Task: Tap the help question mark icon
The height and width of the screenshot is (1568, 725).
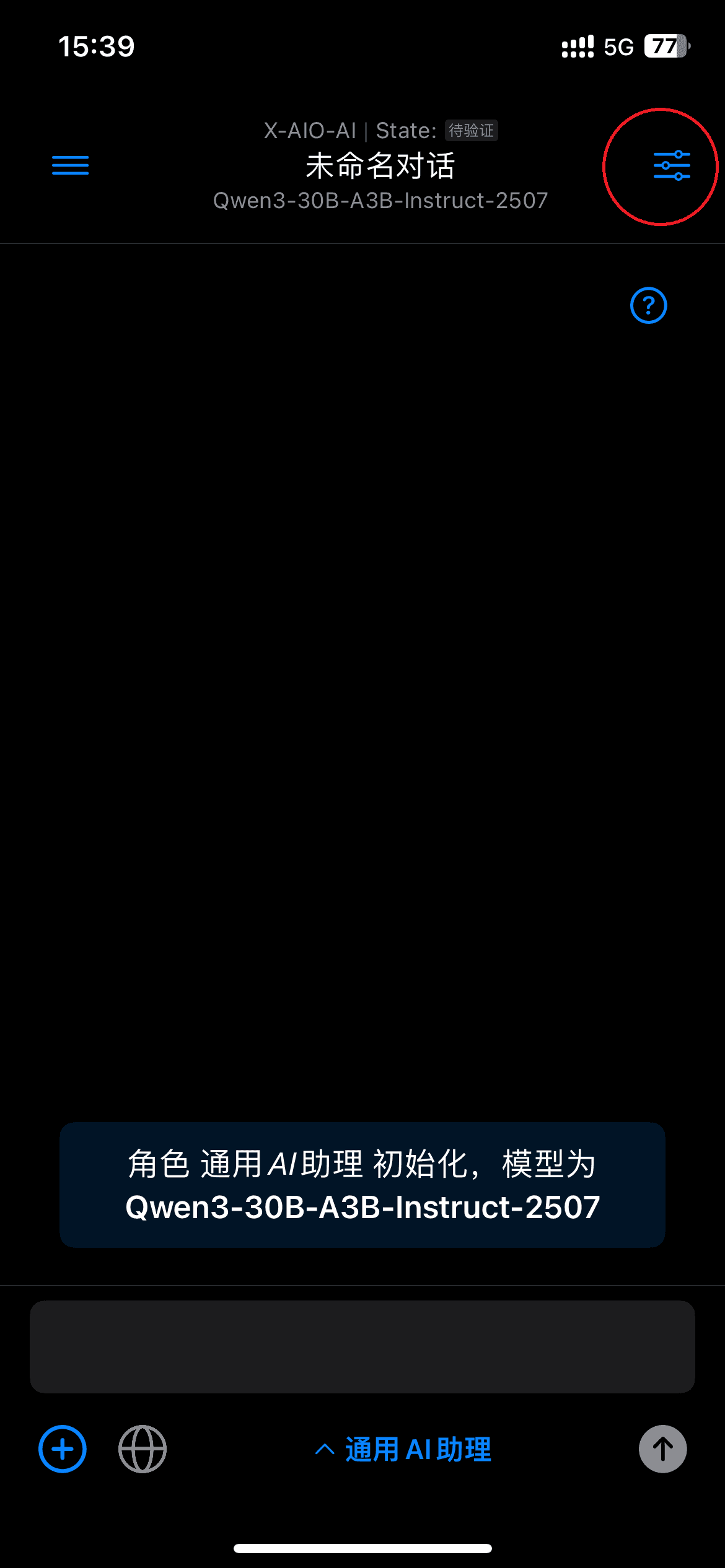Action: point(648,305)
